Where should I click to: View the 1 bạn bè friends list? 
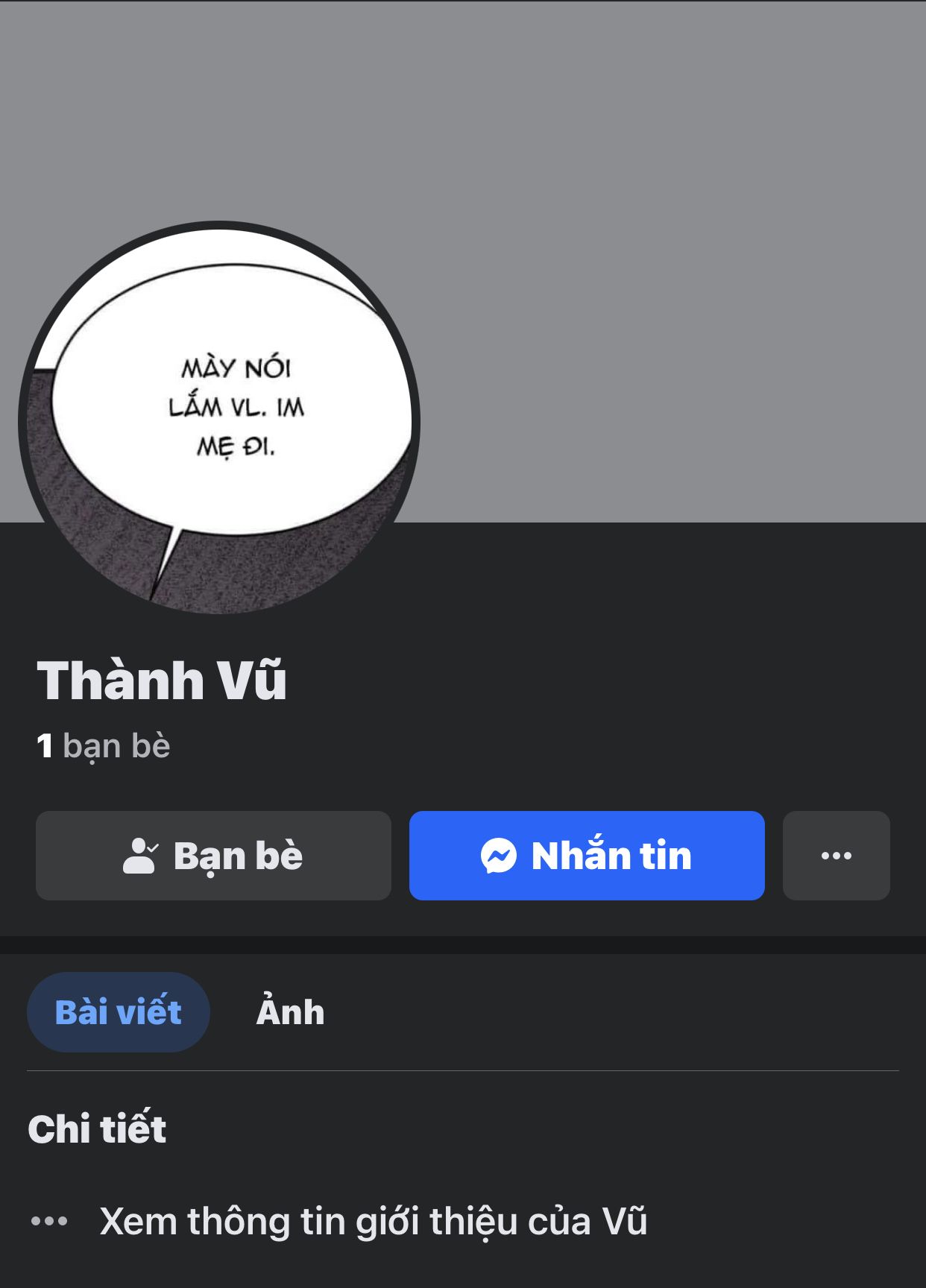point(104,746)
